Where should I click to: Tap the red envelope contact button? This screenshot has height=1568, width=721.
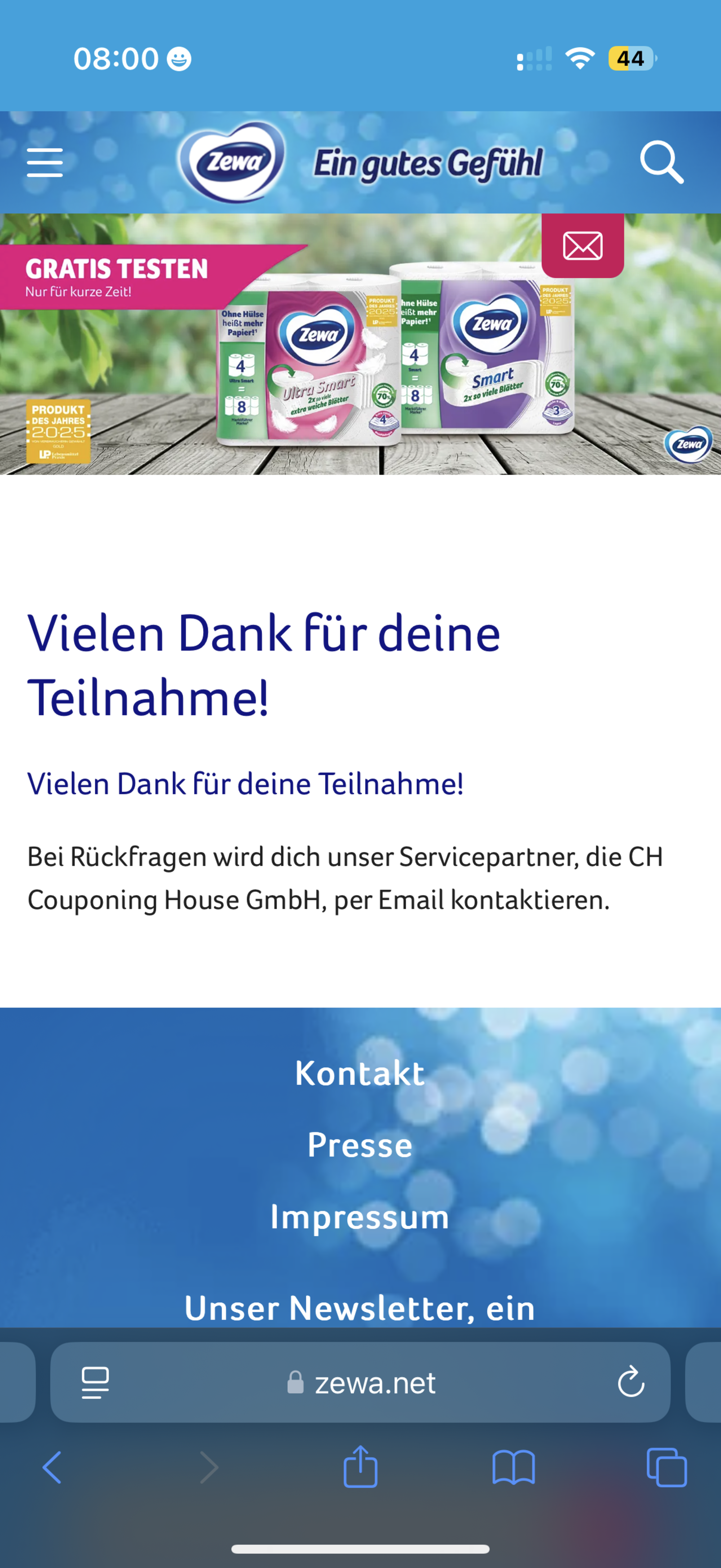[582, 245]
